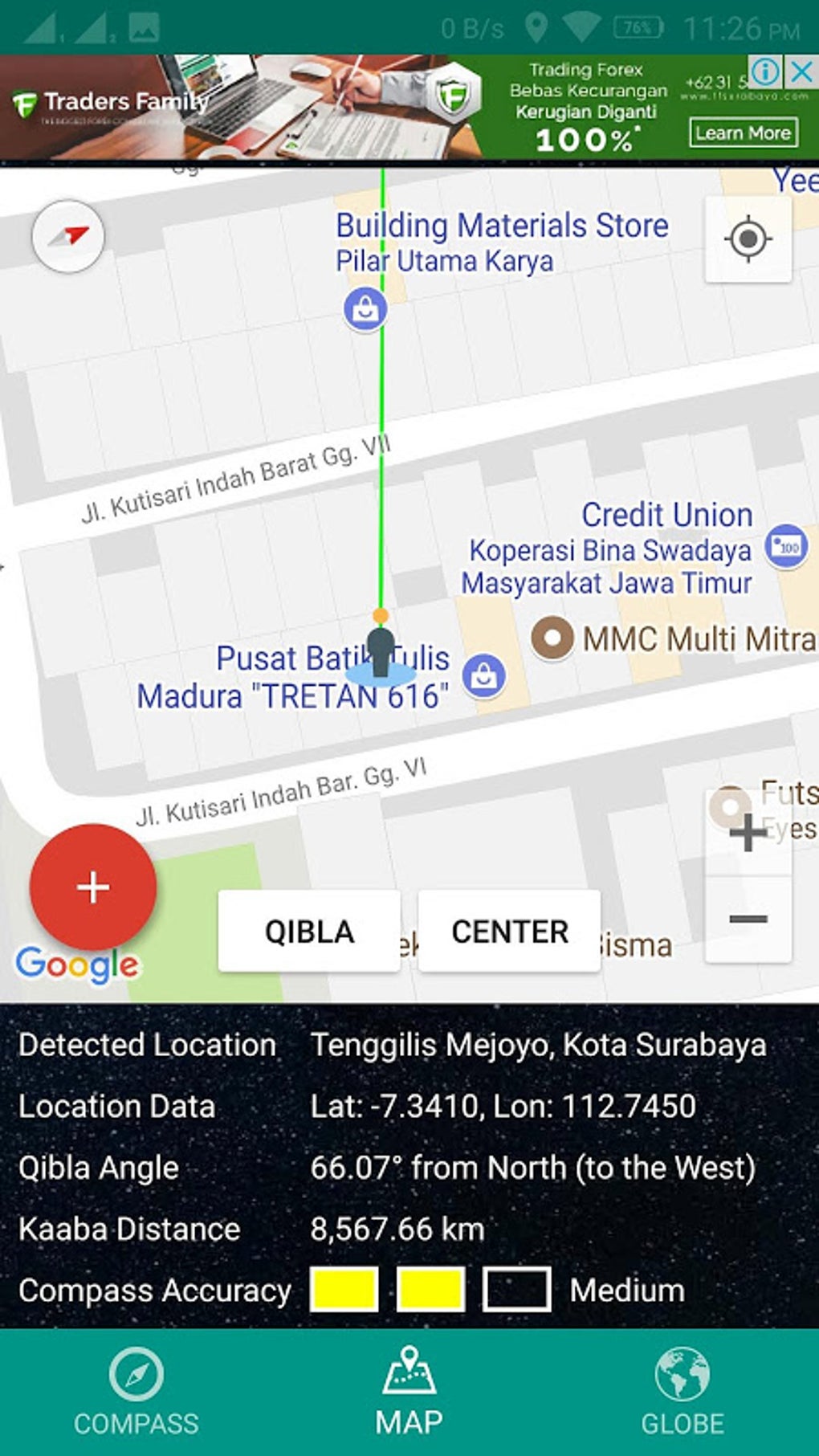
Task: Tap the Building Materials Store shop marker
Action: coord(365,307)
